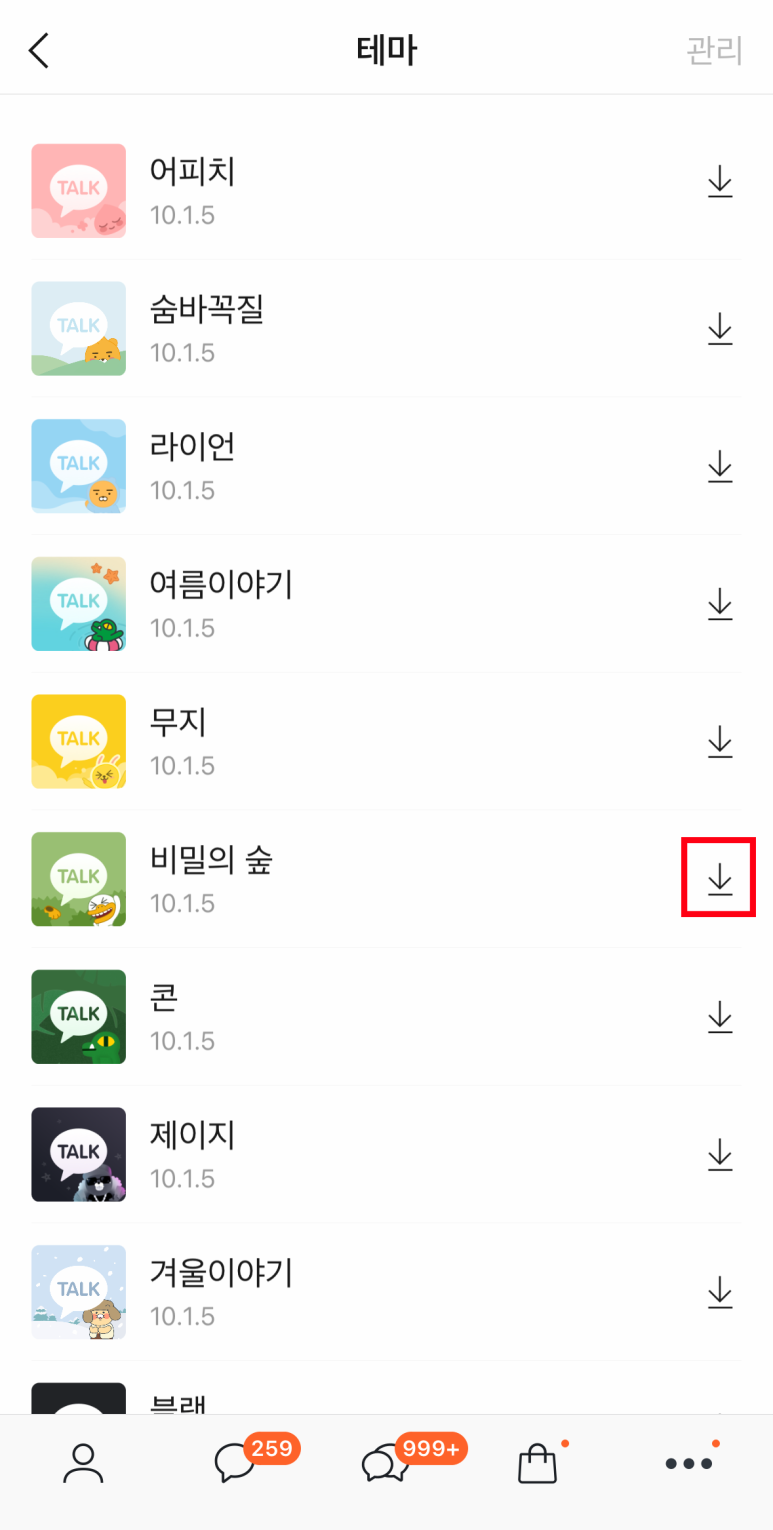Open the chats tab with 259 badge
Screen dimensions: 773x1530
tap(236, 1464)
